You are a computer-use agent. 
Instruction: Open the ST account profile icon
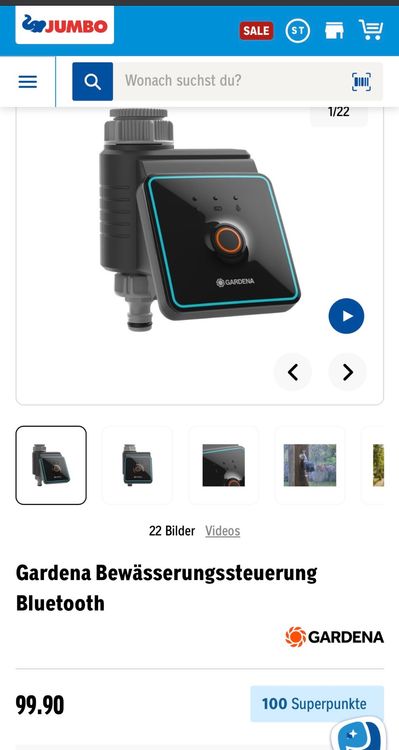[298, 31]
